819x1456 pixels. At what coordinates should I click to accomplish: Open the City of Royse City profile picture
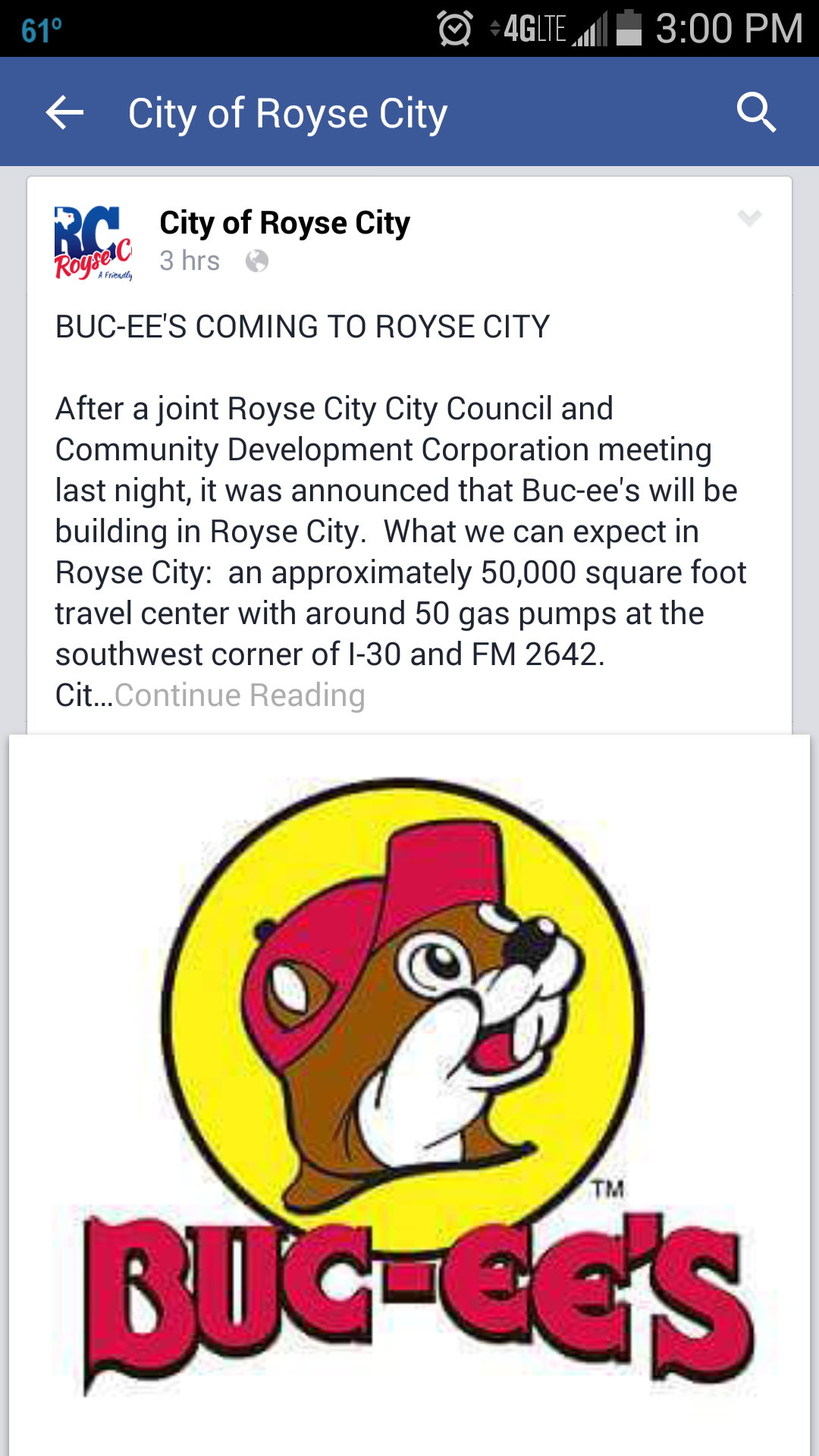pyautogui.click(x=93, y=243)
